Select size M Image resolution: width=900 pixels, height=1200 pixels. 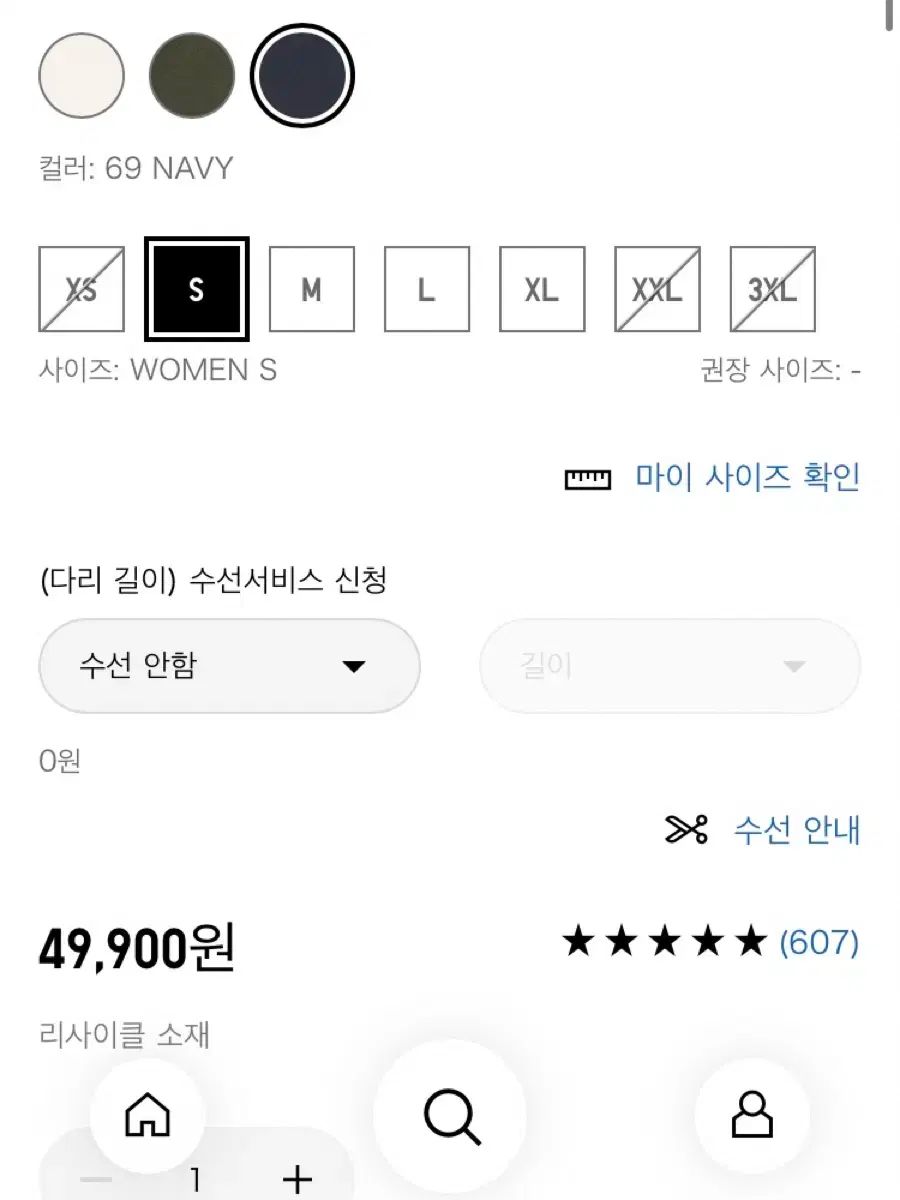[x=312, y=289]
